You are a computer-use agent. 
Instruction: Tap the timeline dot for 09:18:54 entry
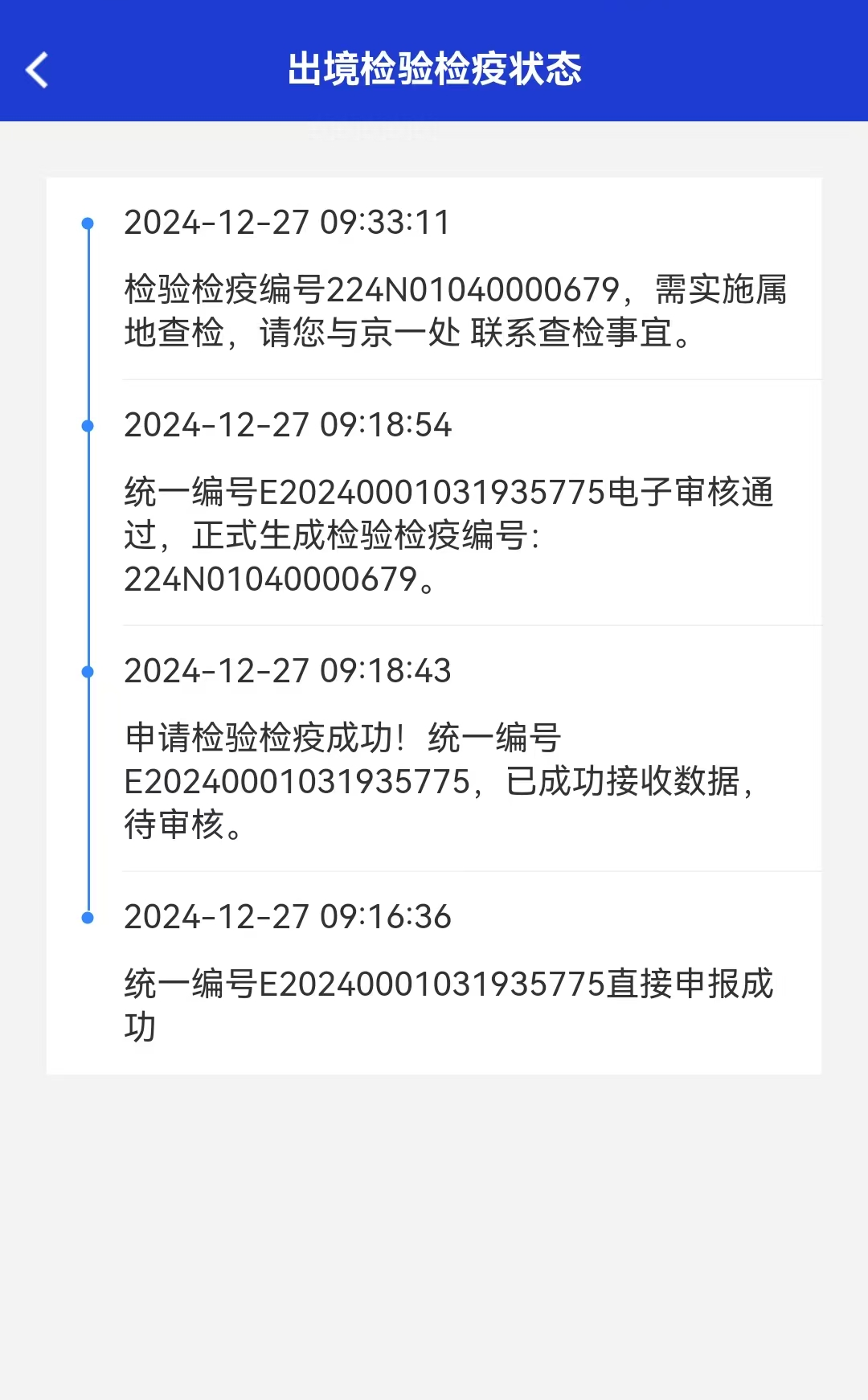click(x=86, y=427)
